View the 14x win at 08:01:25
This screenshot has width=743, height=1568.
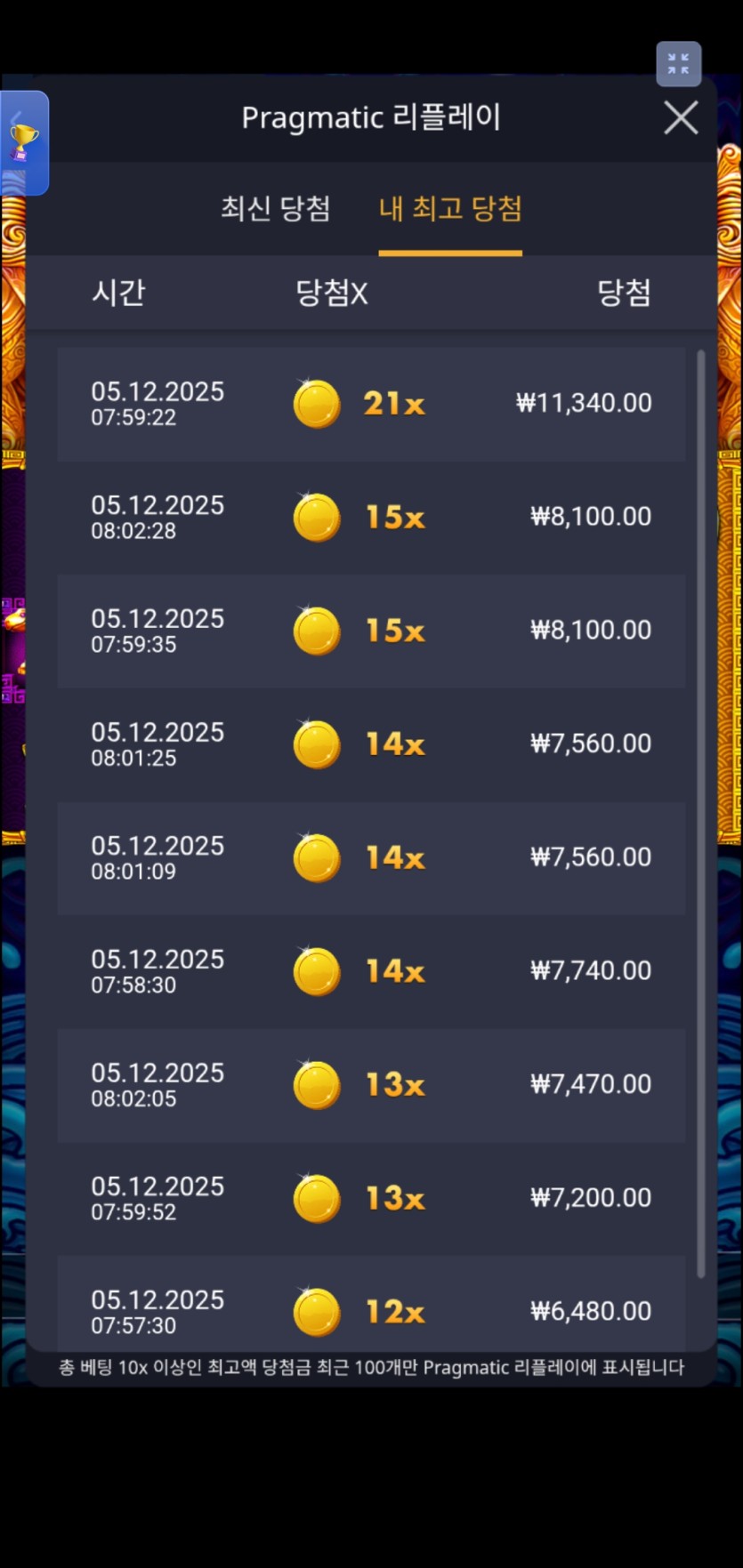371,744
